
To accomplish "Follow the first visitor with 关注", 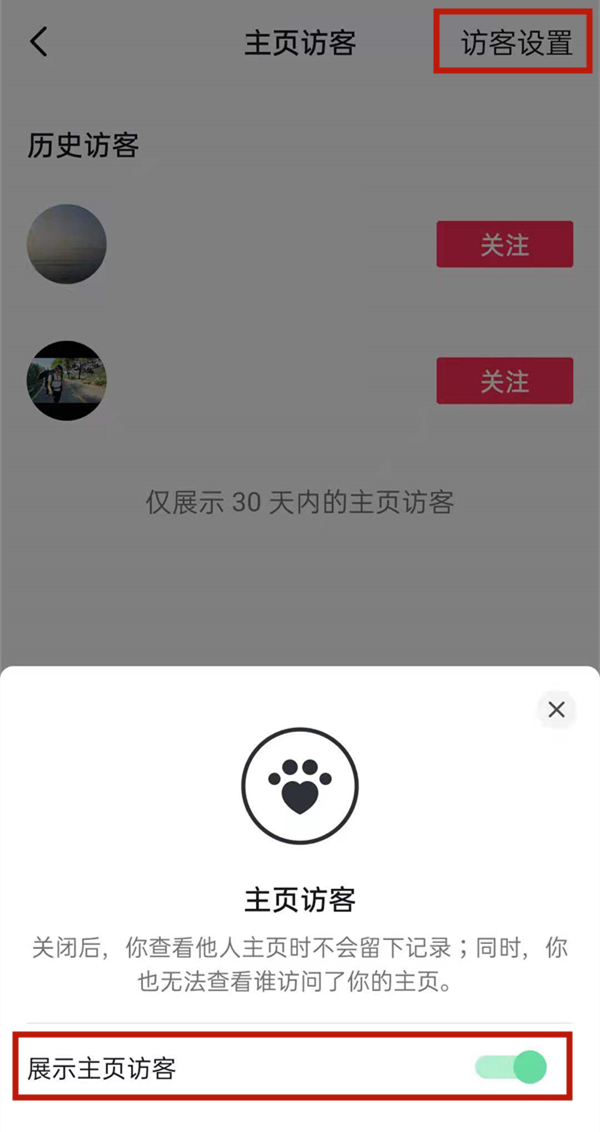I will coord(504,245).
